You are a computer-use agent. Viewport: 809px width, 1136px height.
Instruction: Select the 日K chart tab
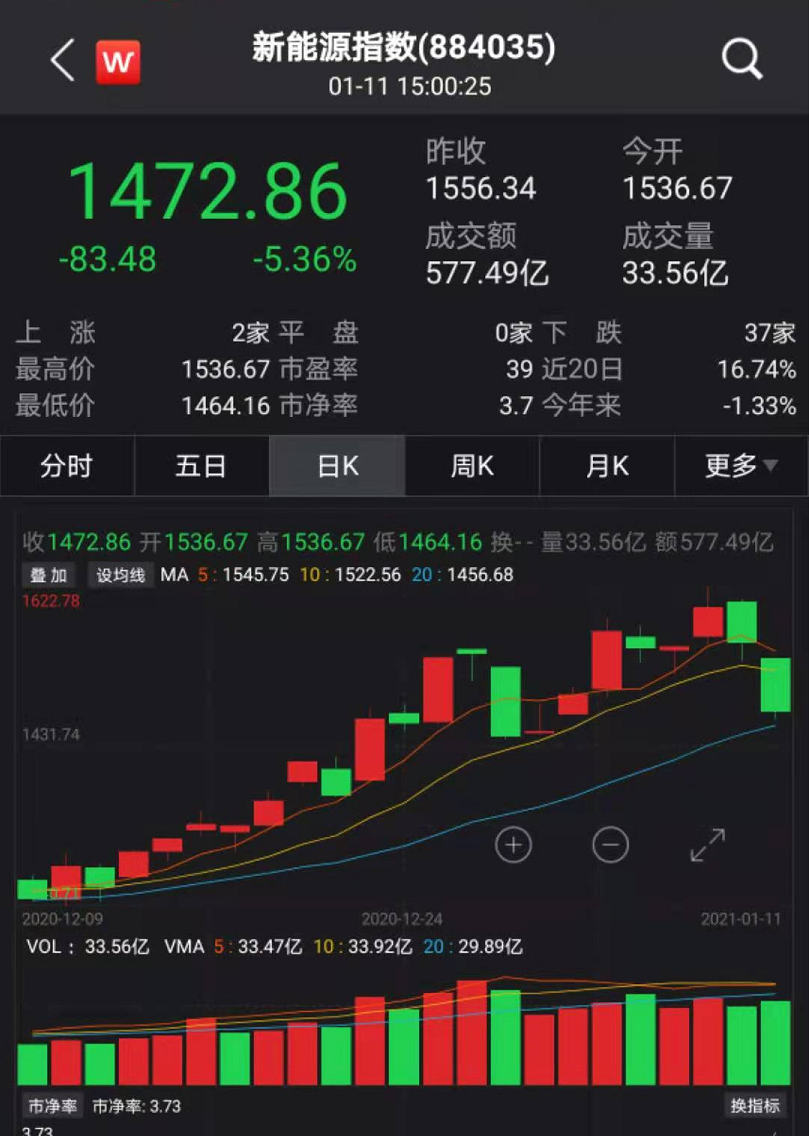(337, 466)
